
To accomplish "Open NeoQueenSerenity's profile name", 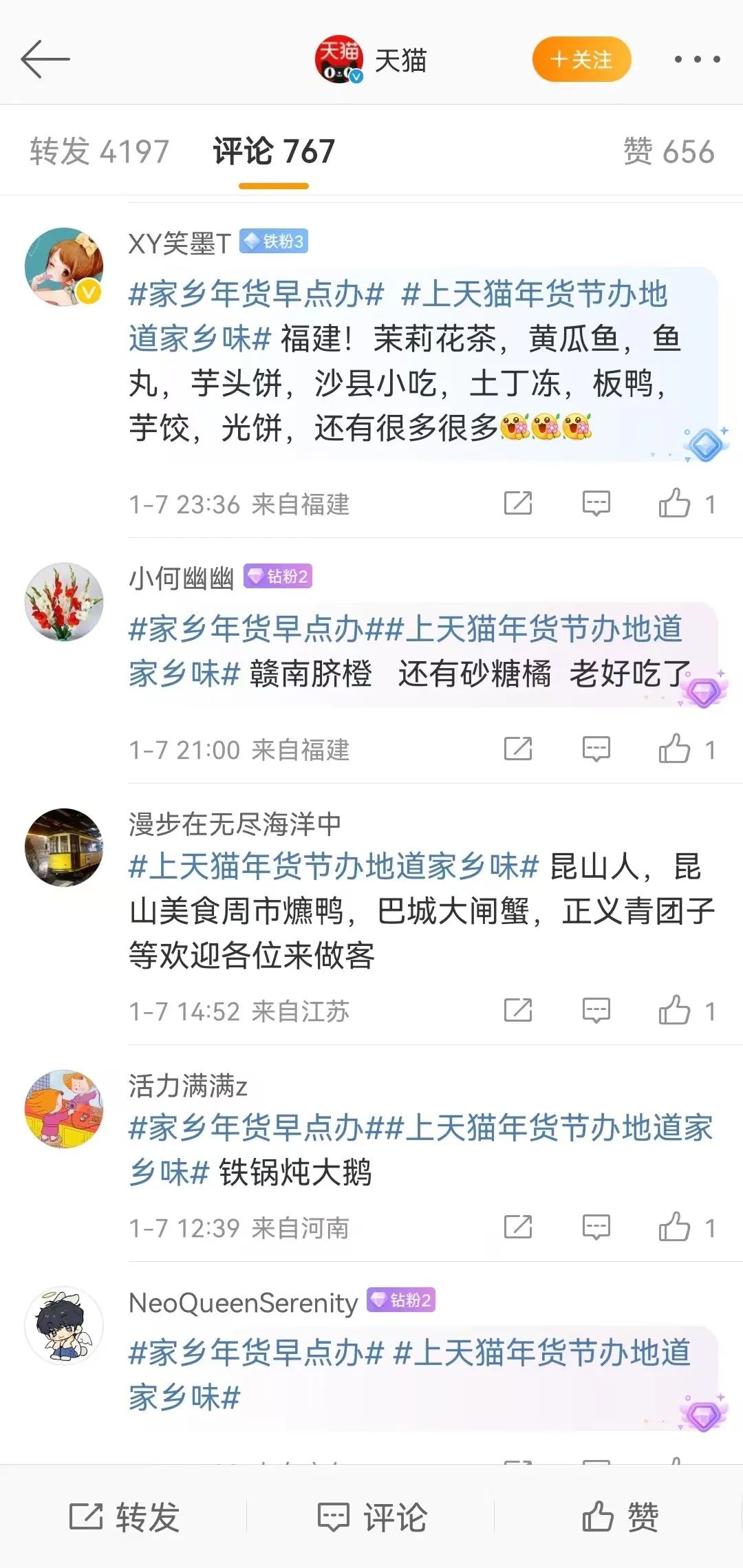I will pos(243,1303).
